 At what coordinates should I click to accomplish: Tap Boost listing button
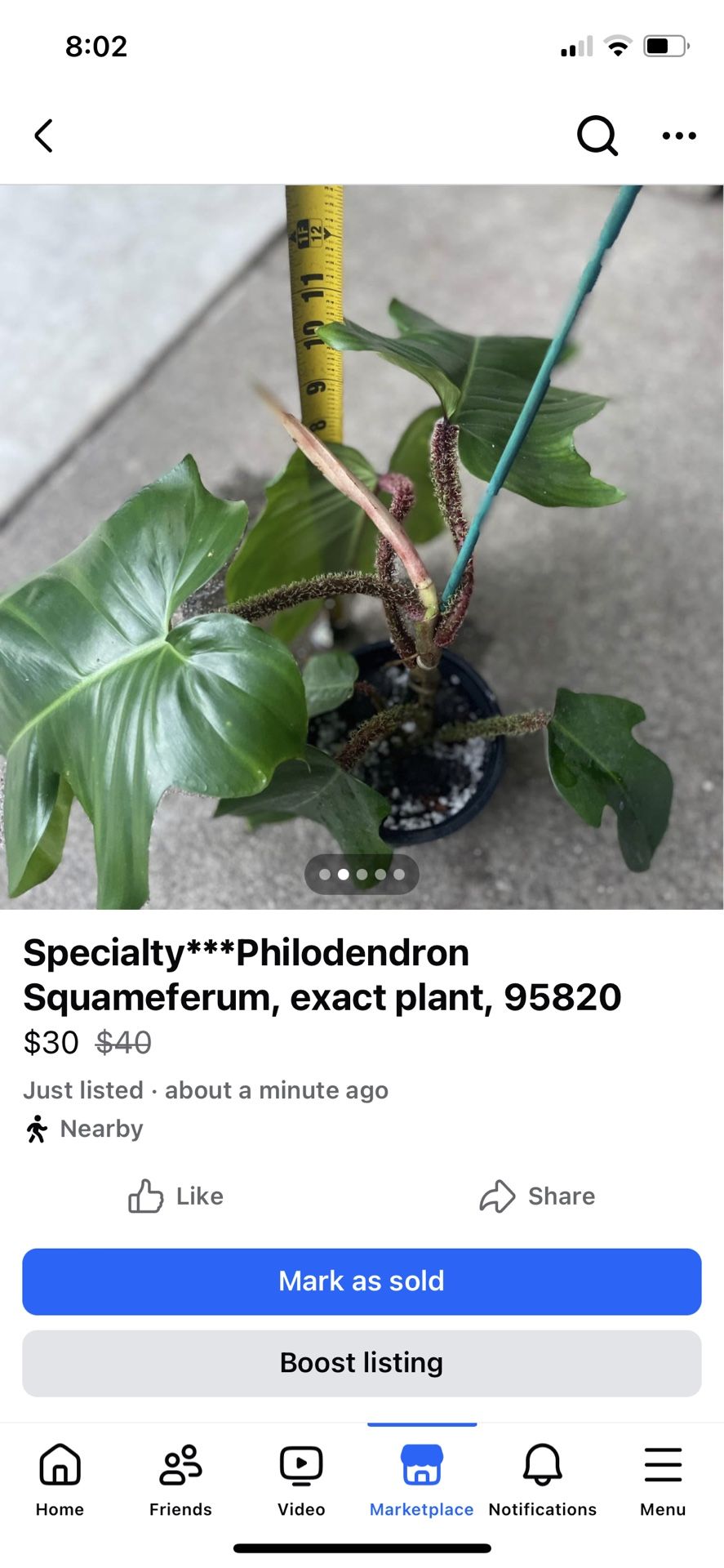[x=362, y=1363]
